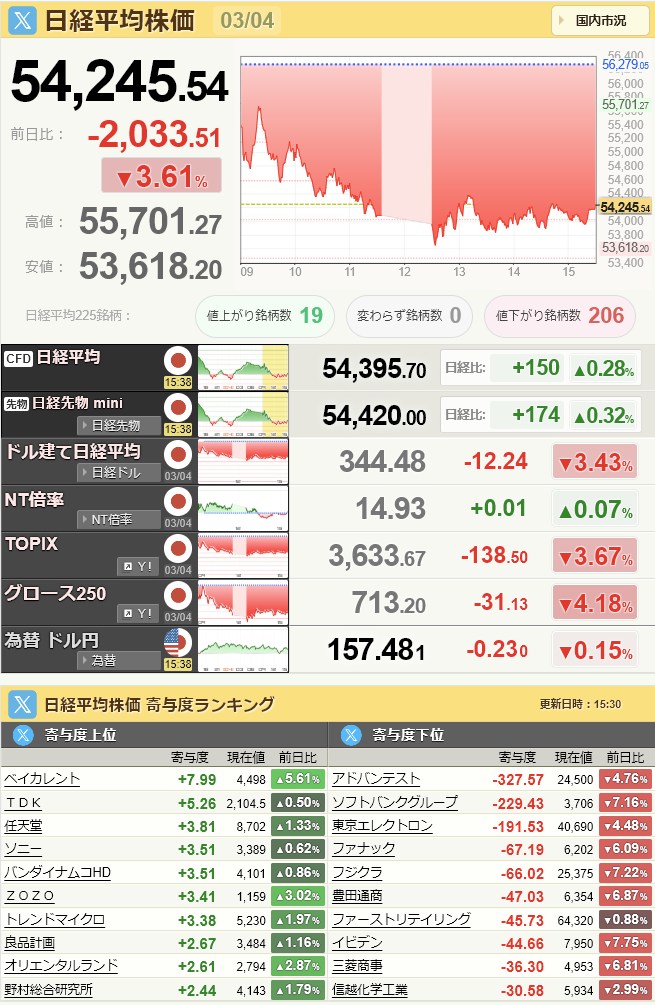Select the 東京エレクトロン stock link
This screenshot has height=1005, width=655.
382,826
